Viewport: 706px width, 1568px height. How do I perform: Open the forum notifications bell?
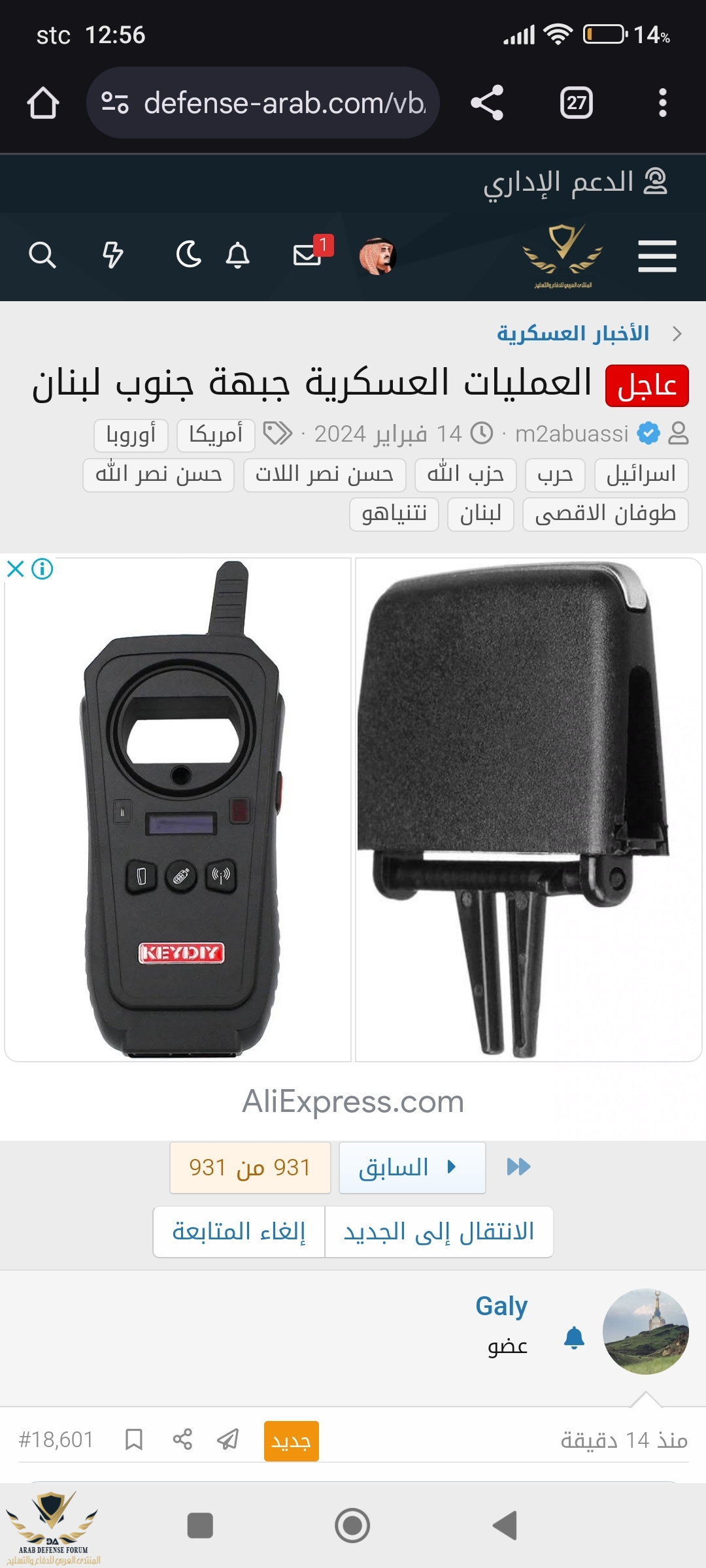(x=237, y=255)
